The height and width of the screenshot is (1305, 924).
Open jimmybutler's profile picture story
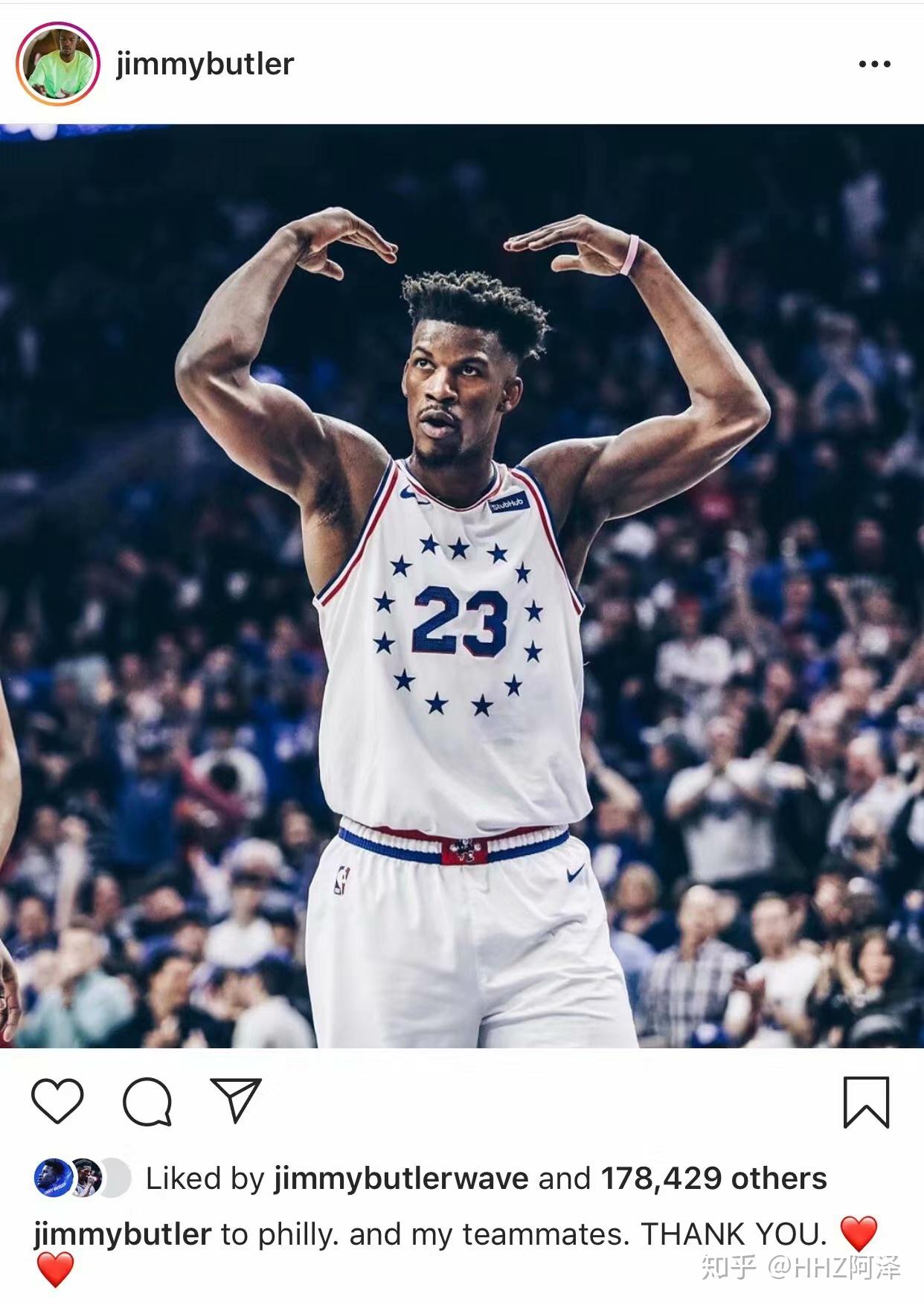58,64
